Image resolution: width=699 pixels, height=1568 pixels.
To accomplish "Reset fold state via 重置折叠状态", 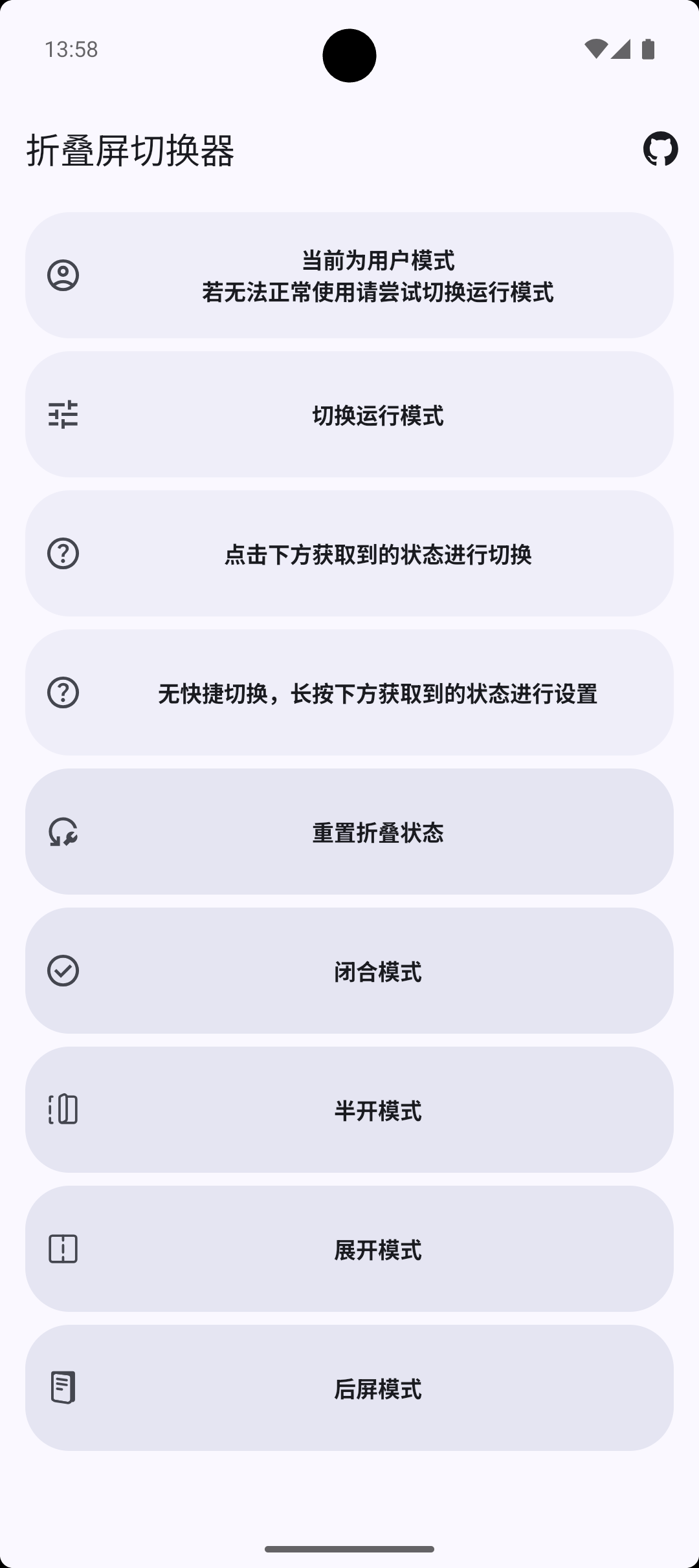I will pos(349,832).
